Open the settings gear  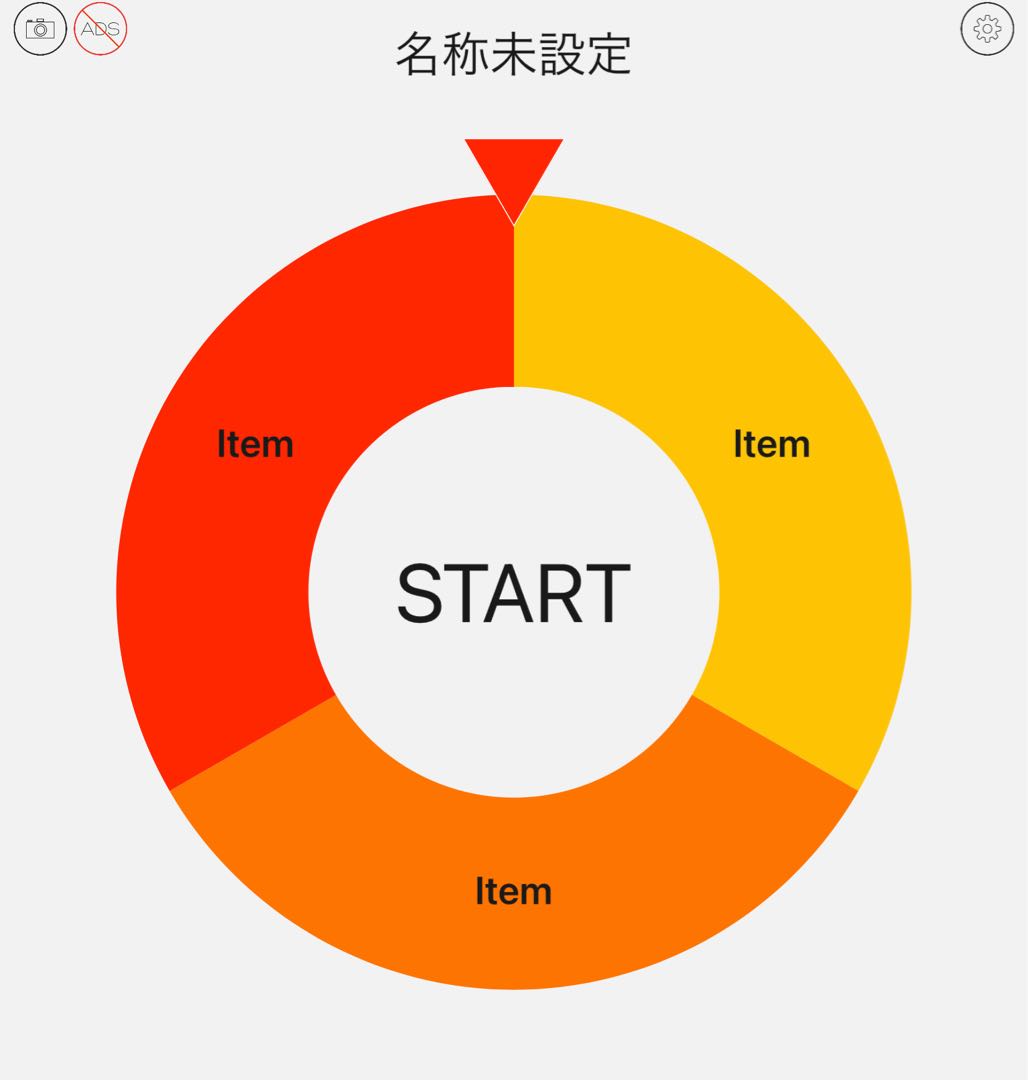point(986,29)
